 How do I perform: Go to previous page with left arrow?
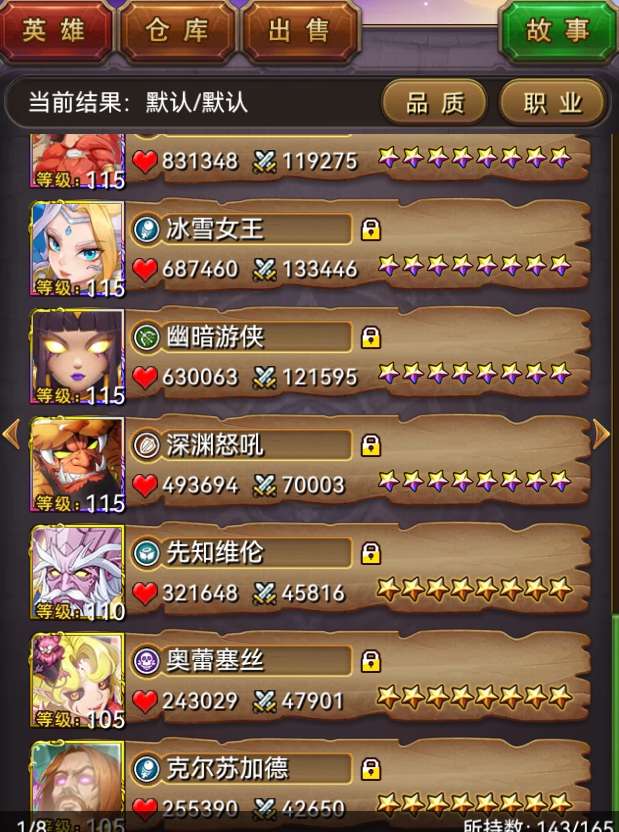(11, 433)
